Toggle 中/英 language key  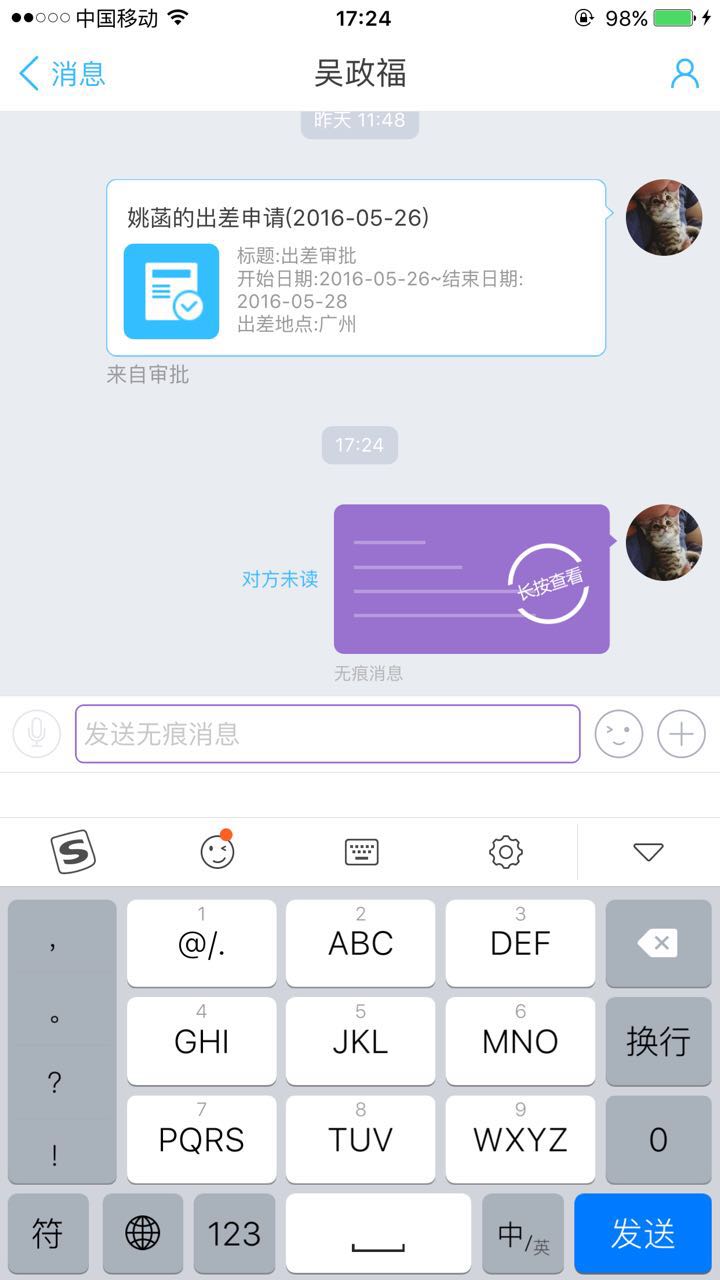click(x=524, y=1234)
